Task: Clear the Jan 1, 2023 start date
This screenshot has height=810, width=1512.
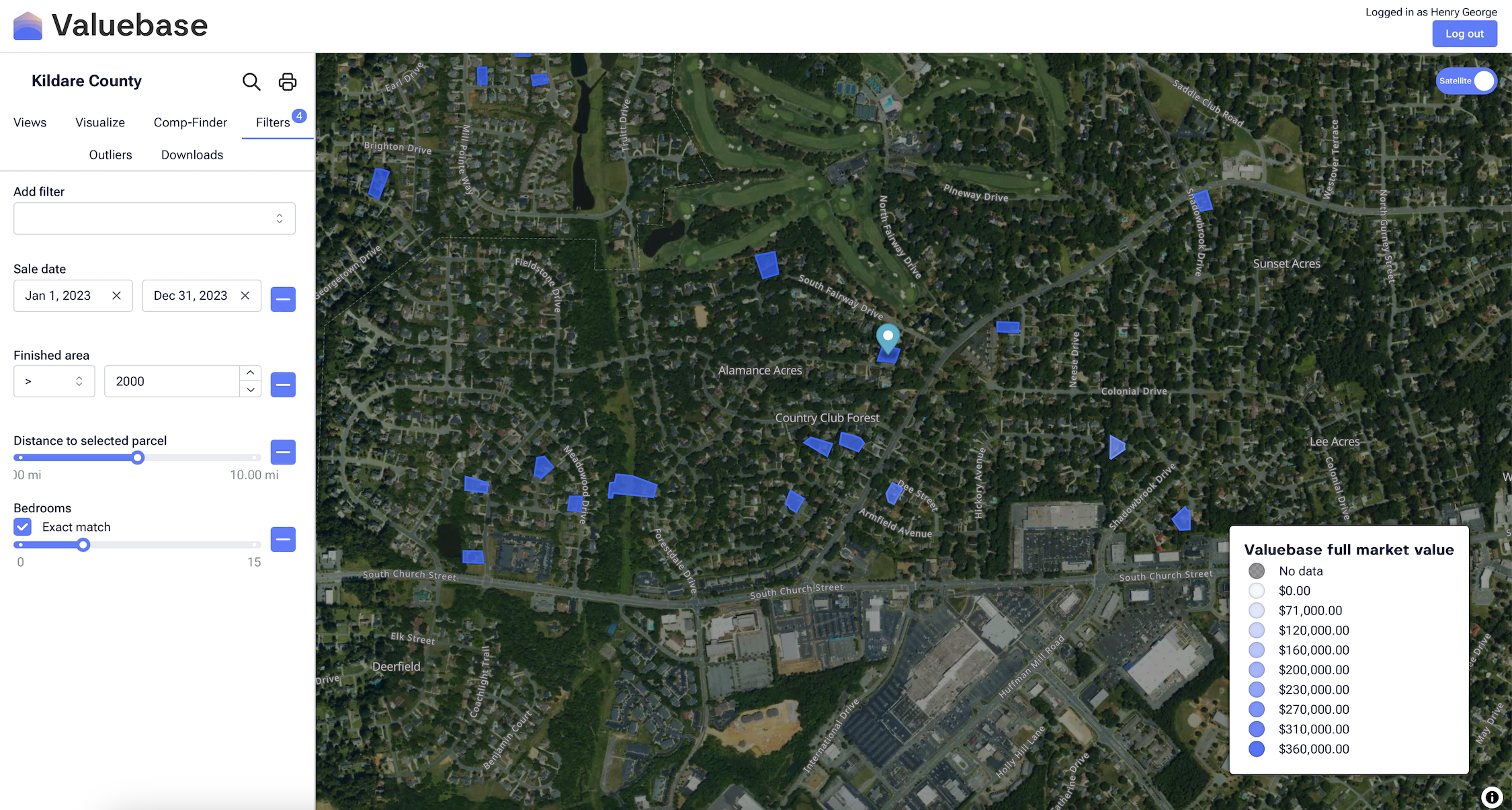Action: pos(117,296)
